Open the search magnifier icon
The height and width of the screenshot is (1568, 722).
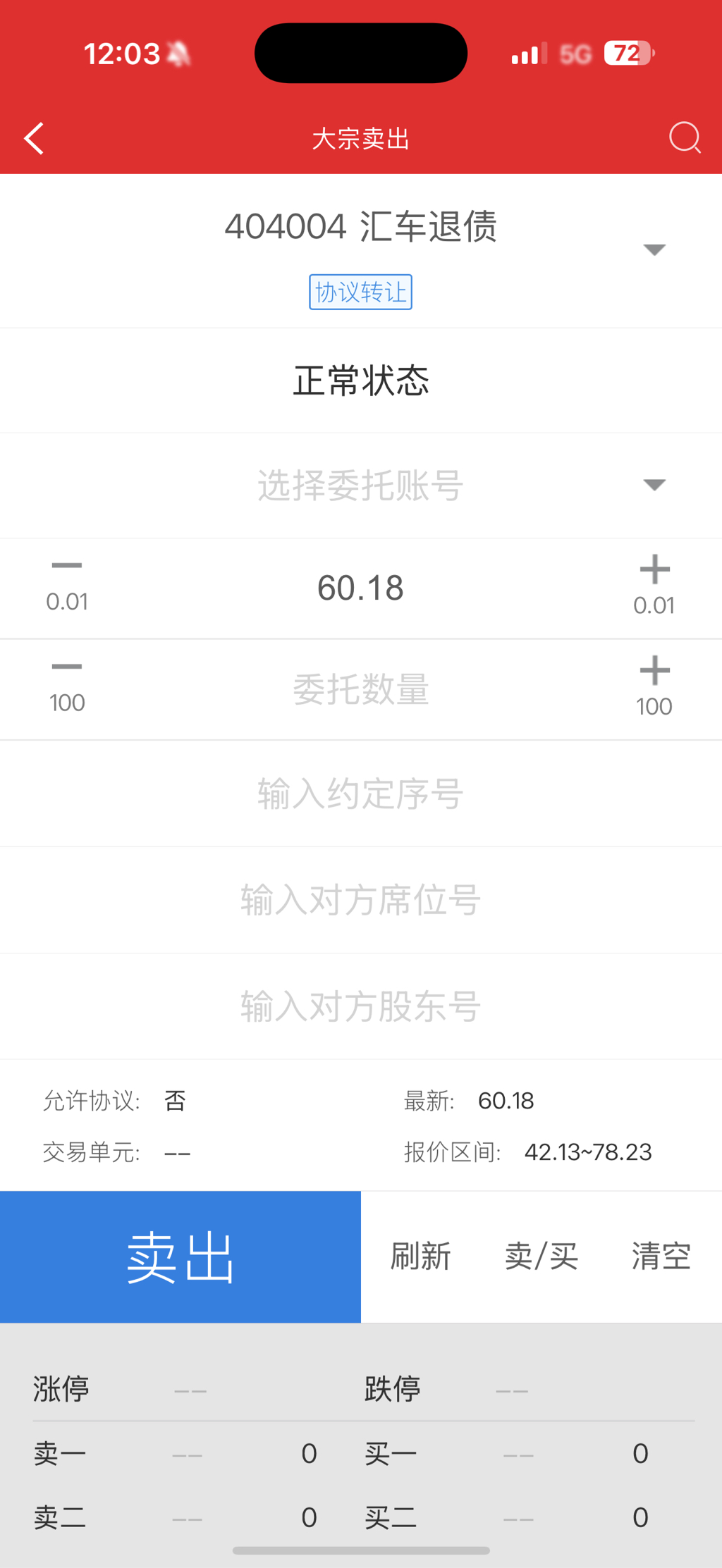[x=684, y=137]
